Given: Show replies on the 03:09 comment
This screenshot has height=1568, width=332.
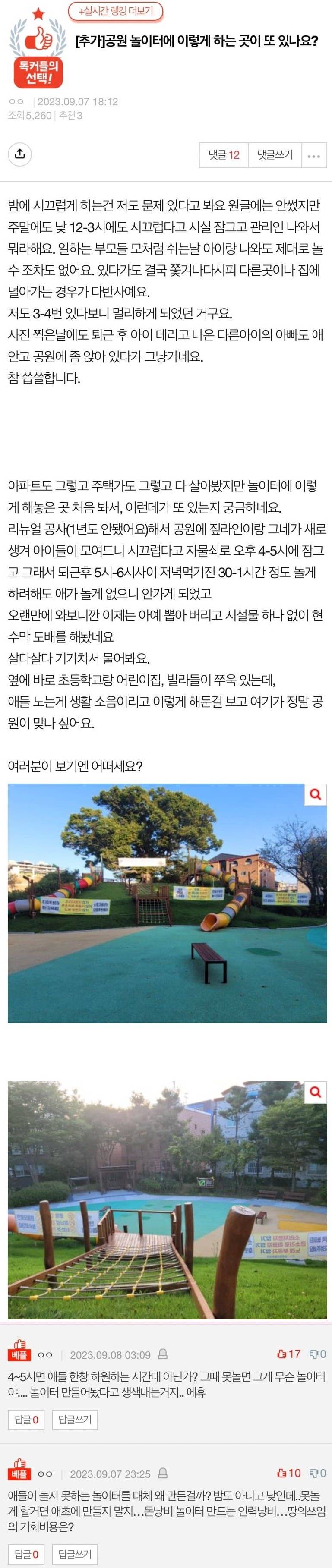Looking at the screenshot, I should point(27,1420).
